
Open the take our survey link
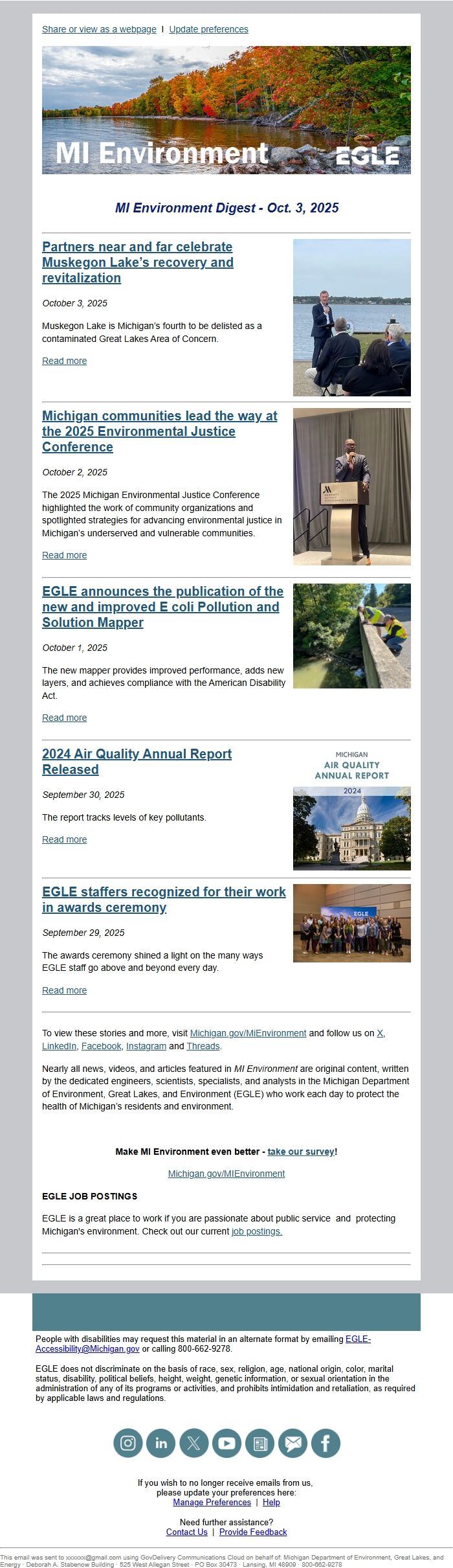pyautogui.click(x=301, y=1152)
